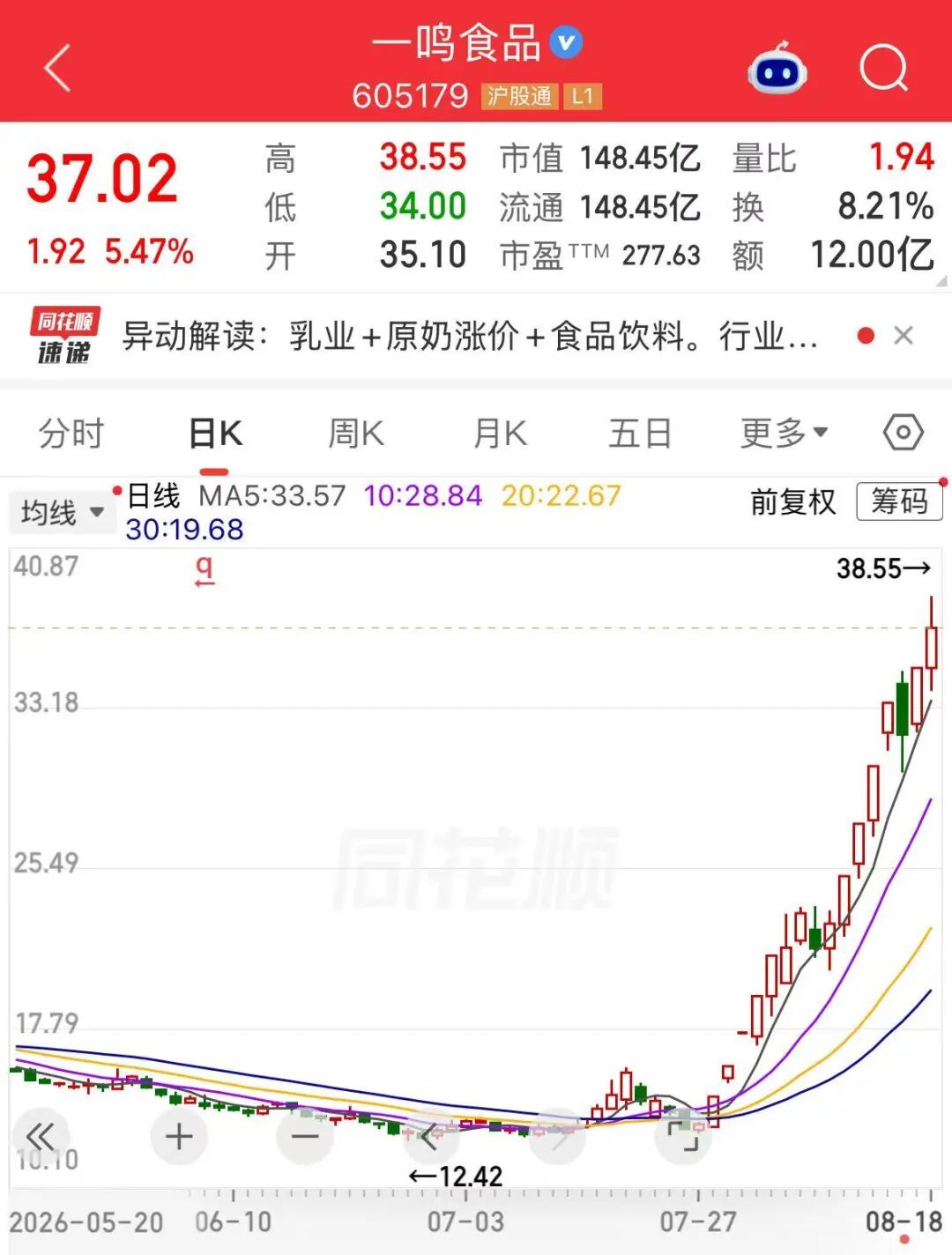Switch to the 周K tab
Image resolution: width=952 pixels, height=1255 pixels.
tap(356, 434)
